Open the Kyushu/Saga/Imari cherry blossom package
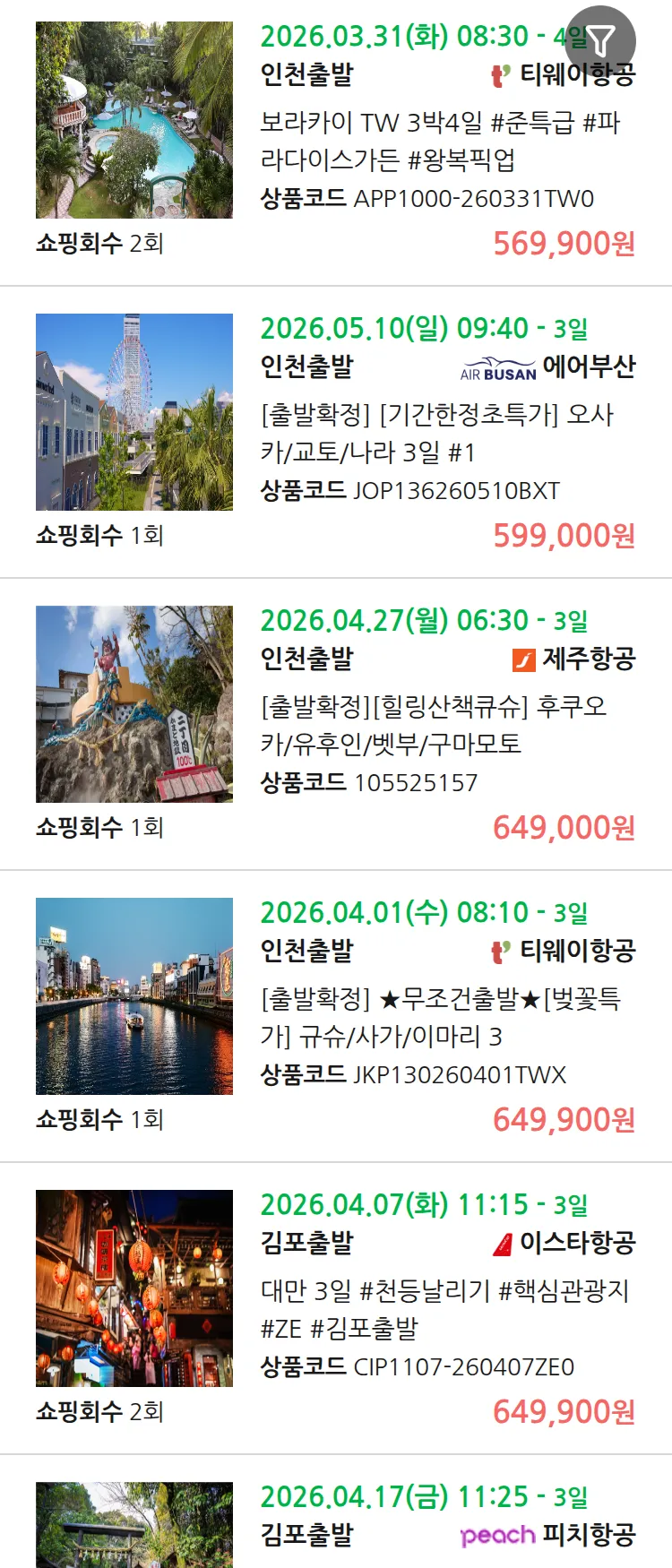 [x=439, y=1017]
